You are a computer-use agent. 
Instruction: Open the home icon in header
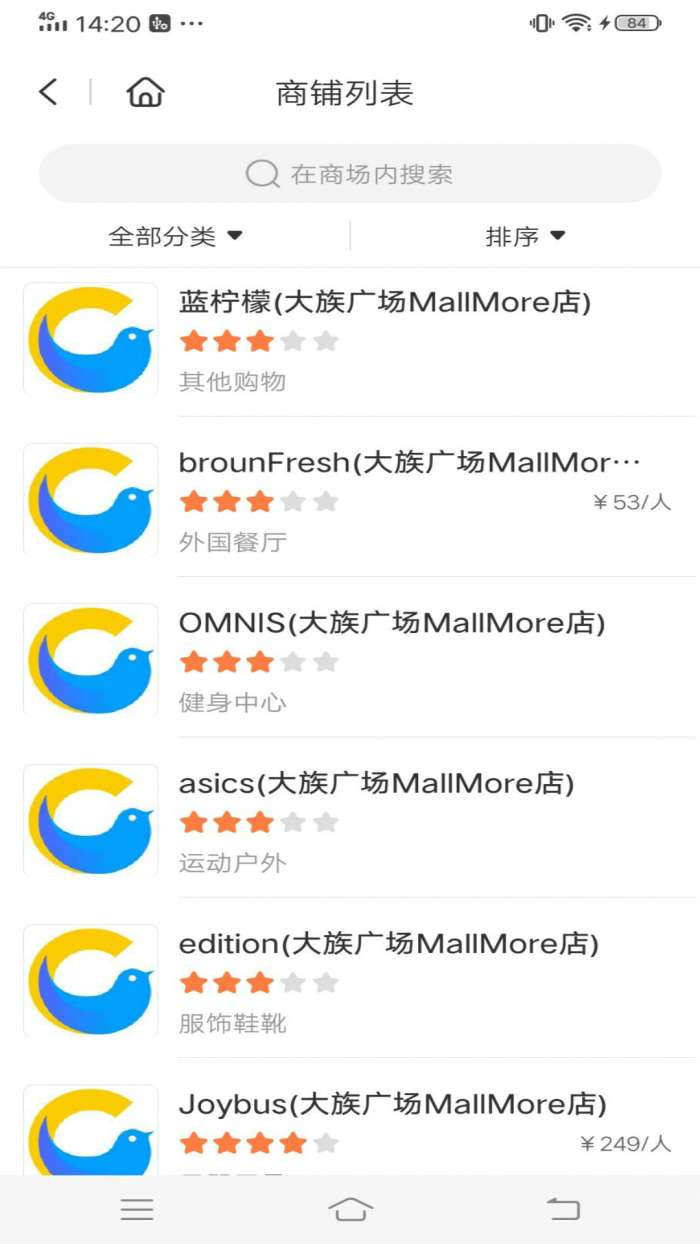(145, 92)
